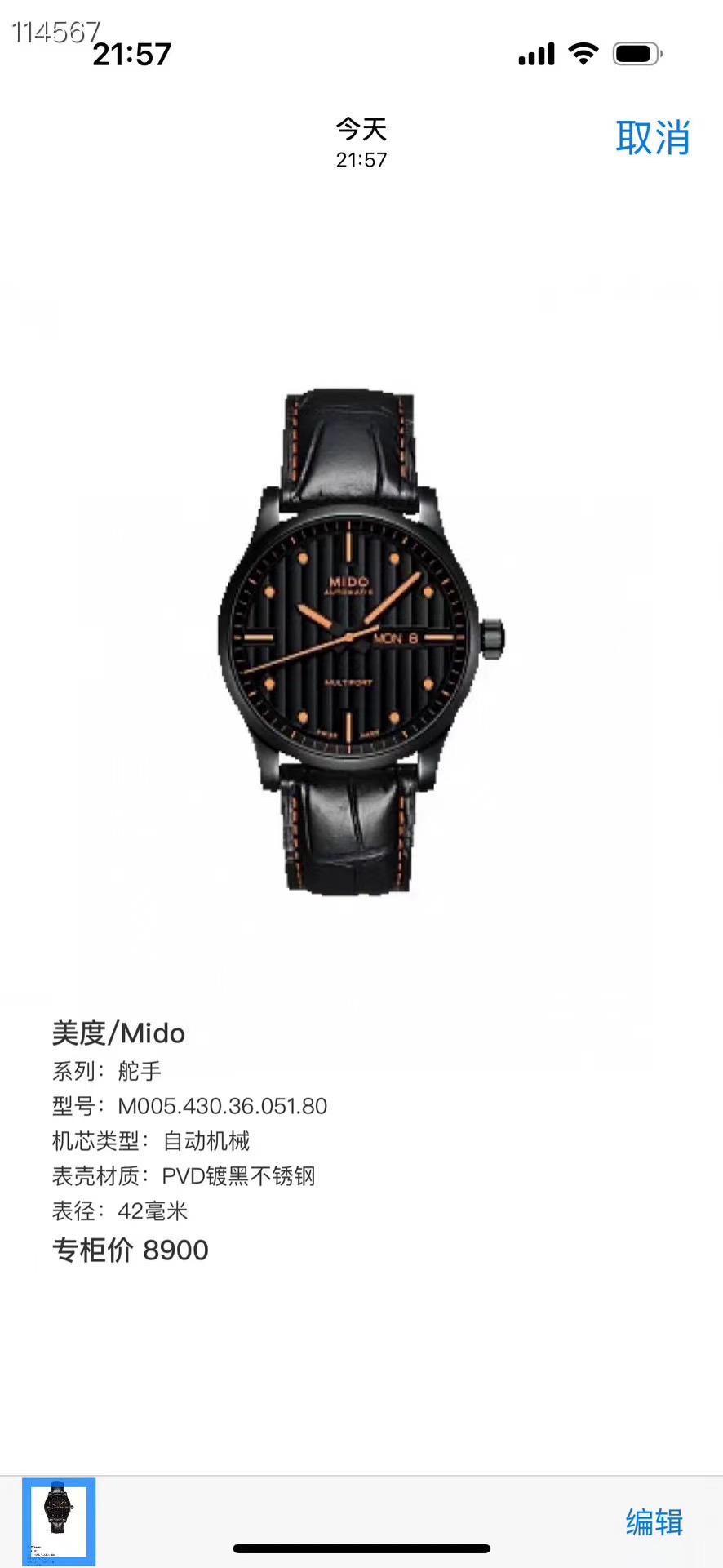
Task: Tap 取消 to cancel
Action: pyautogui.click(x=653, y=137)
